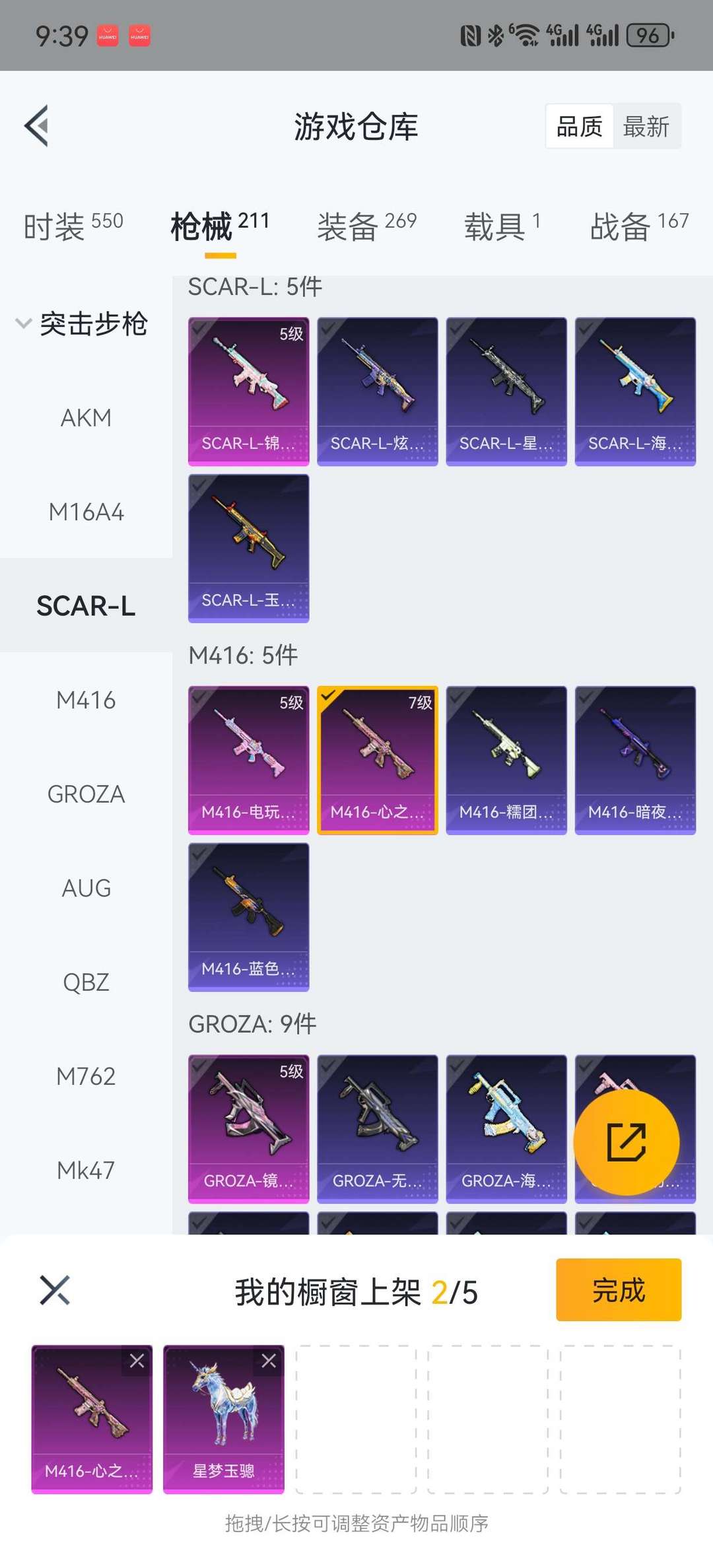Collapse the 突击步枪 category
This screenshot has height=1568, width=713.
click(83, 324)
